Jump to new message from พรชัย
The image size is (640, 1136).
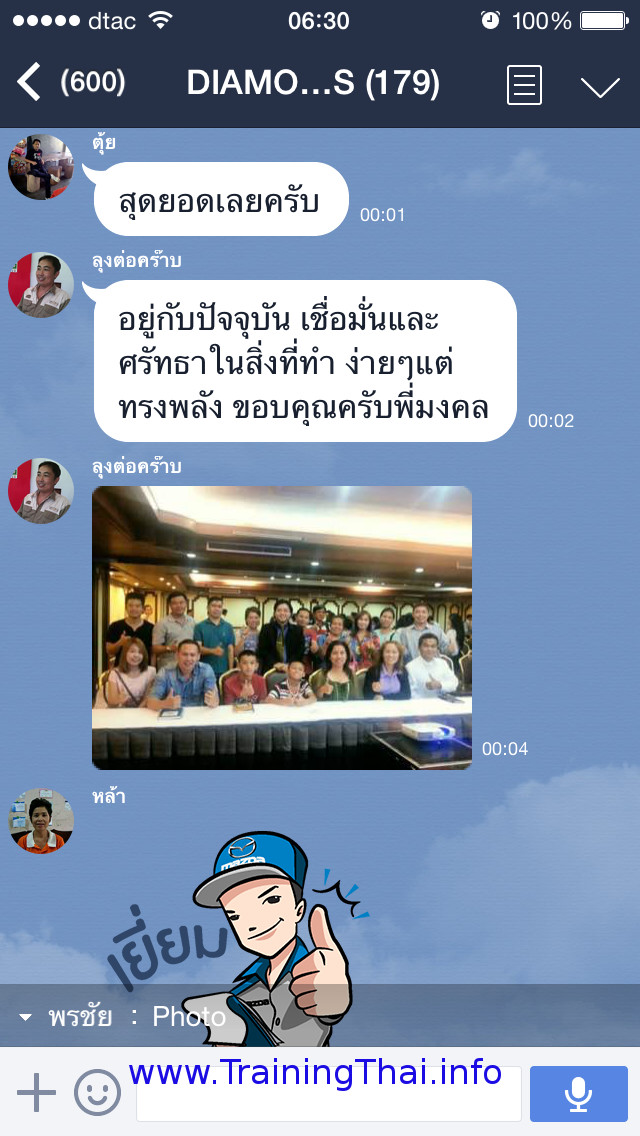(320, 1016)
